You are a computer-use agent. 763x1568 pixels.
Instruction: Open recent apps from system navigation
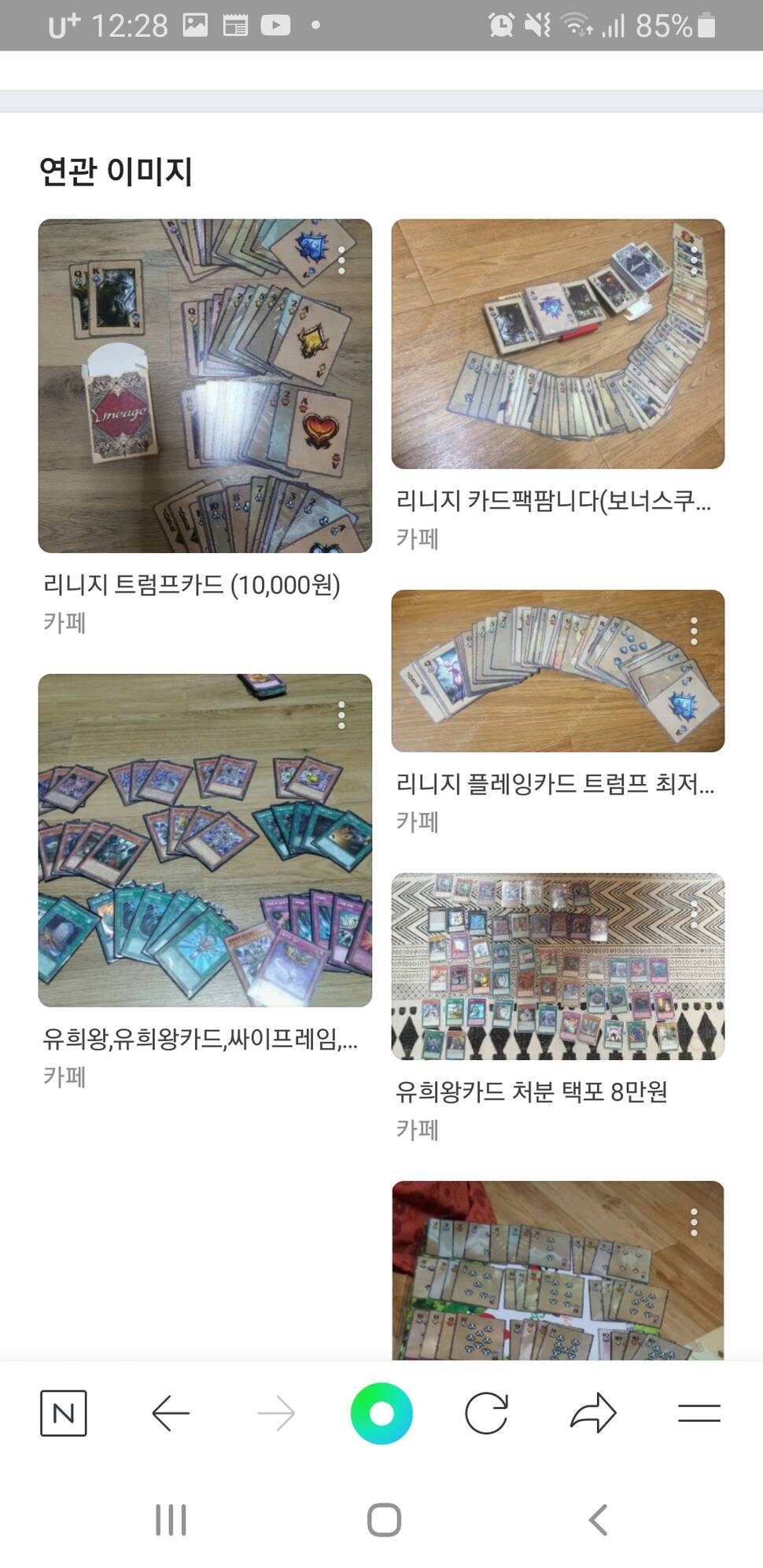coord(171,1520)
